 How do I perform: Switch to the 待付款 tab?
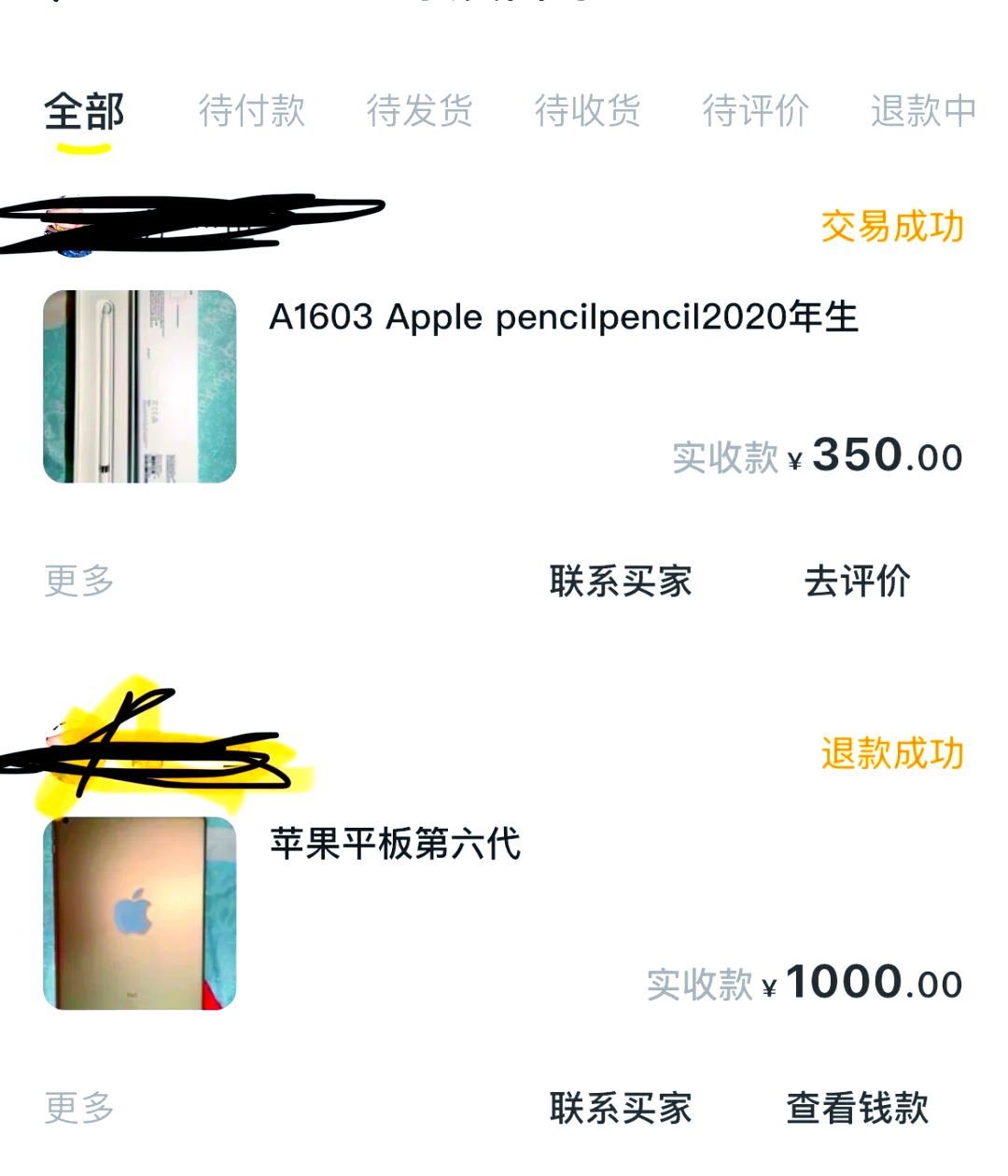click(251, 111)
